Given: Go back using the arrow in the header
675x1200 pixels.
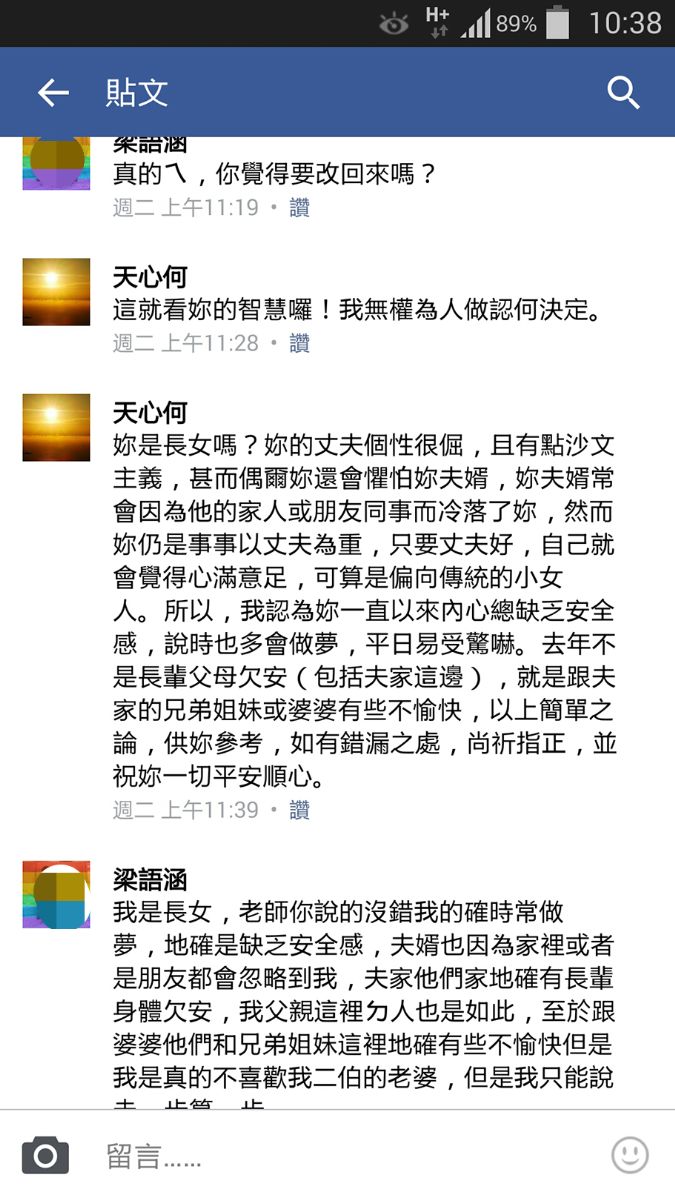Looking at the screenshot, I should click(52, 93).
